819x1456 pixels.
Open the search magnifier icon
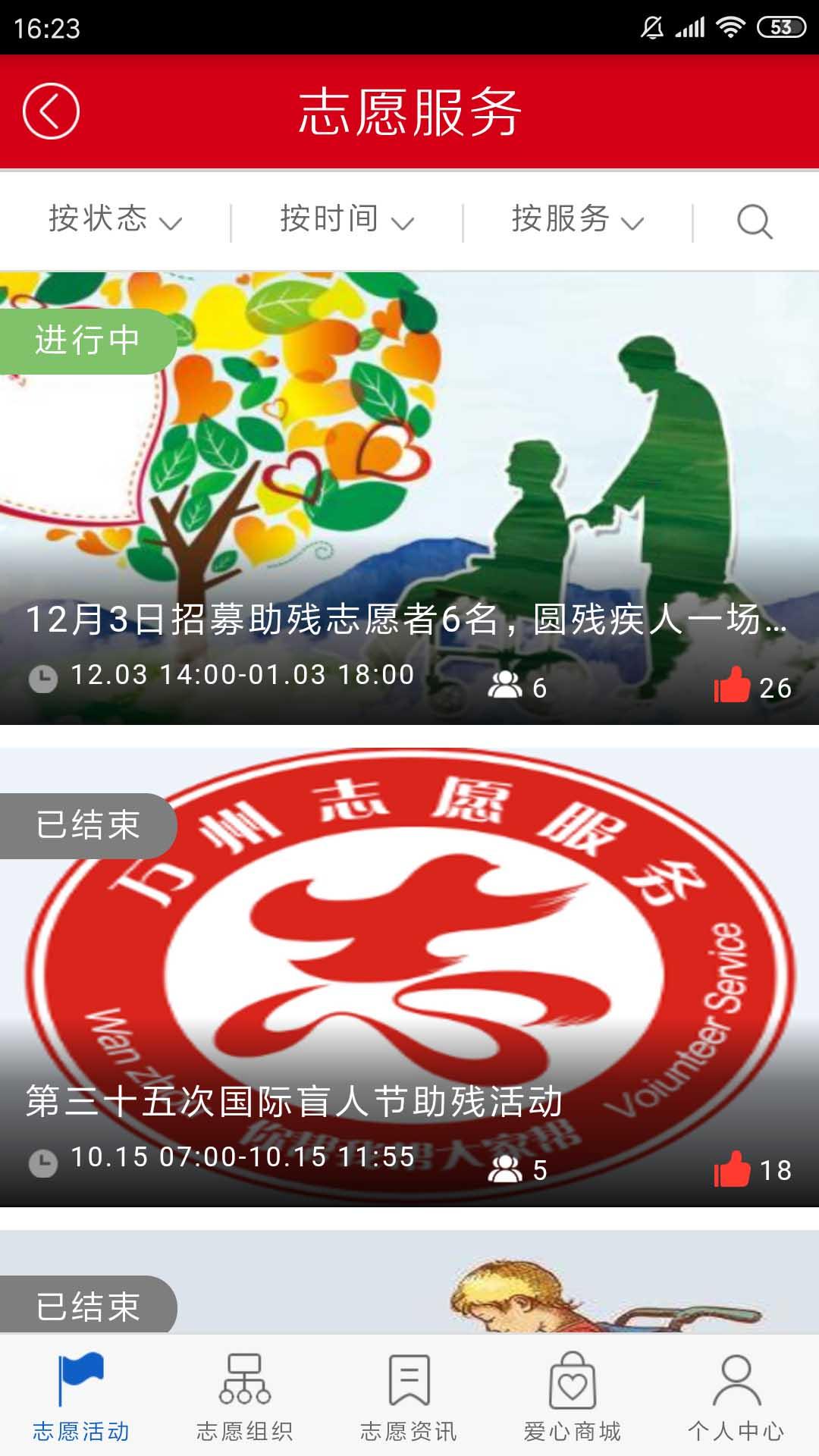[x=754, y=221]
